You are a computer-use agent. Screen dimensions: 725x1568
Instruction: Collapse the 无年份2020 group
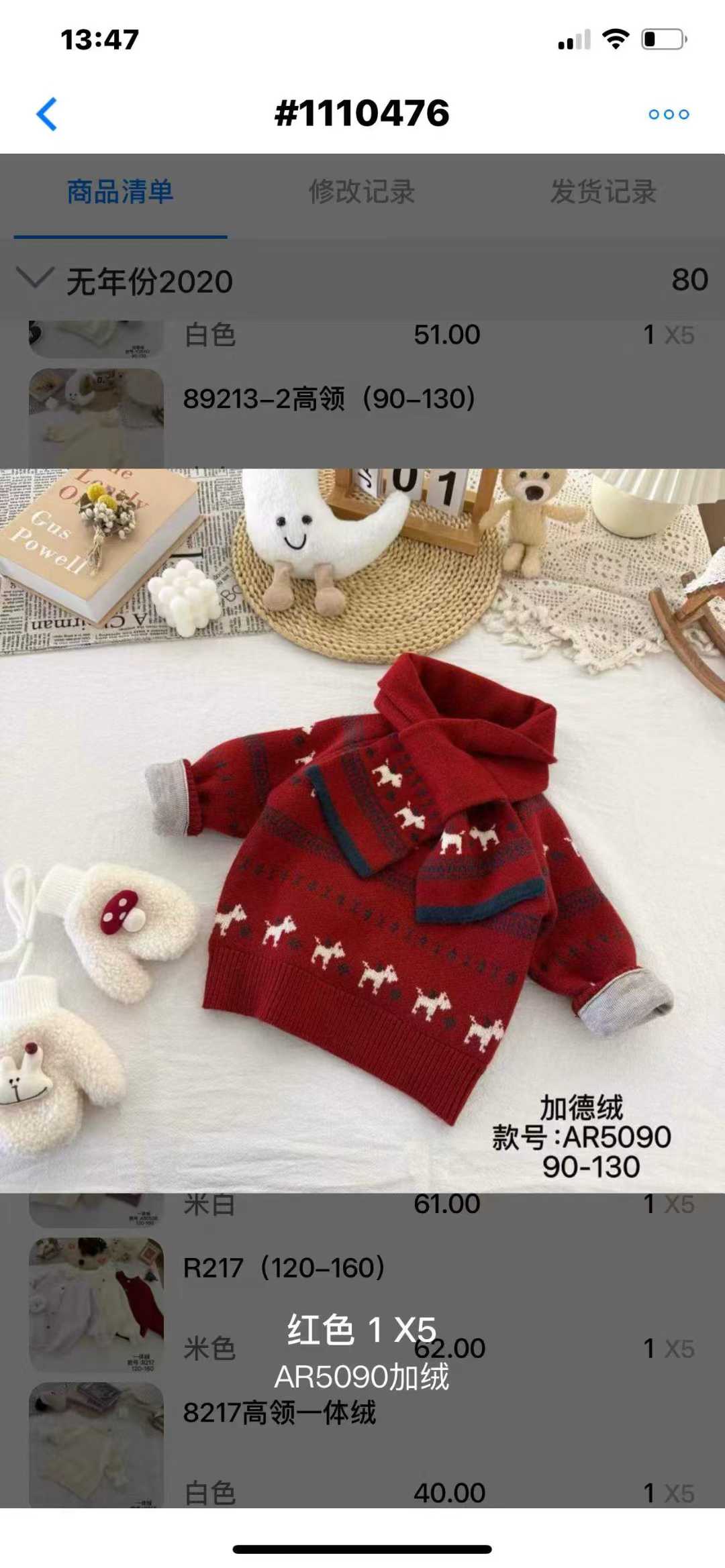tap(35, 278)
